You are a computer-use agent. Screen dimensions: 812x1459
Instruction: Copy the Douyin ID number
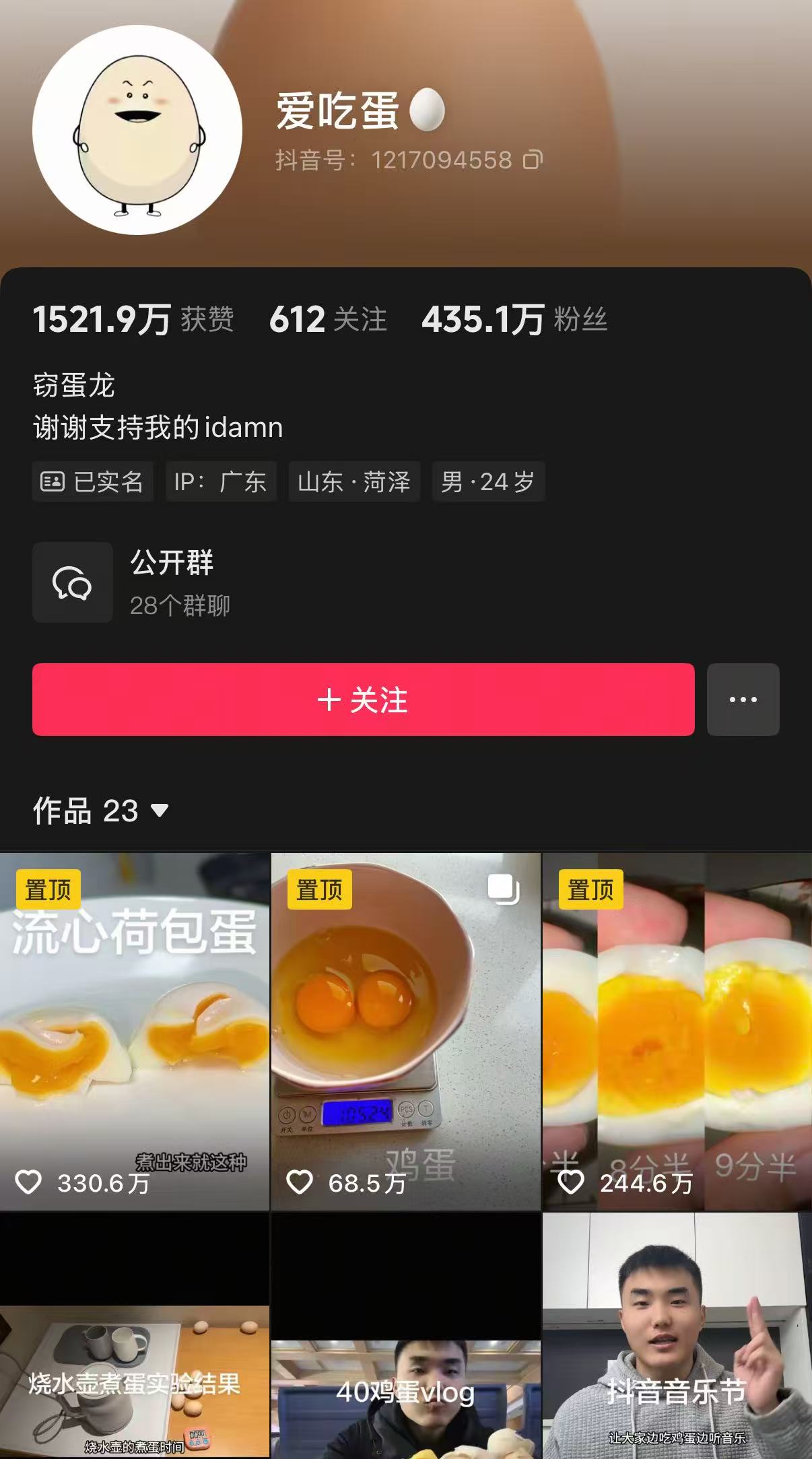pos(533,160)
